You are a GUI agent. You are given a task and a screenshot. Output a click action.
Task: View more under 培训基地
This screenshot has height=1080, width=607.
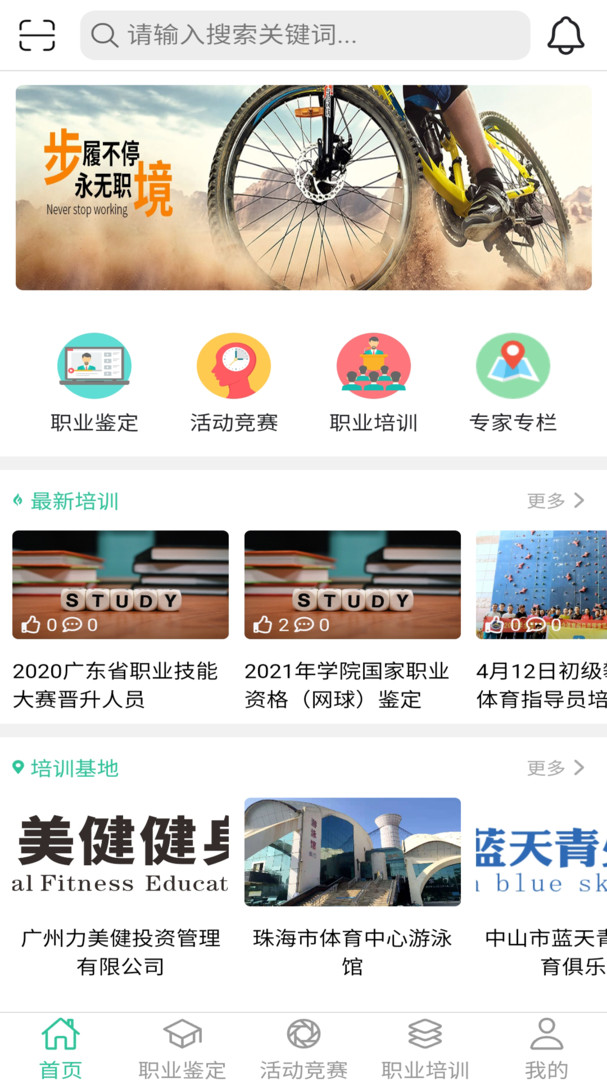pyautogui.click(x=555, y=768)
